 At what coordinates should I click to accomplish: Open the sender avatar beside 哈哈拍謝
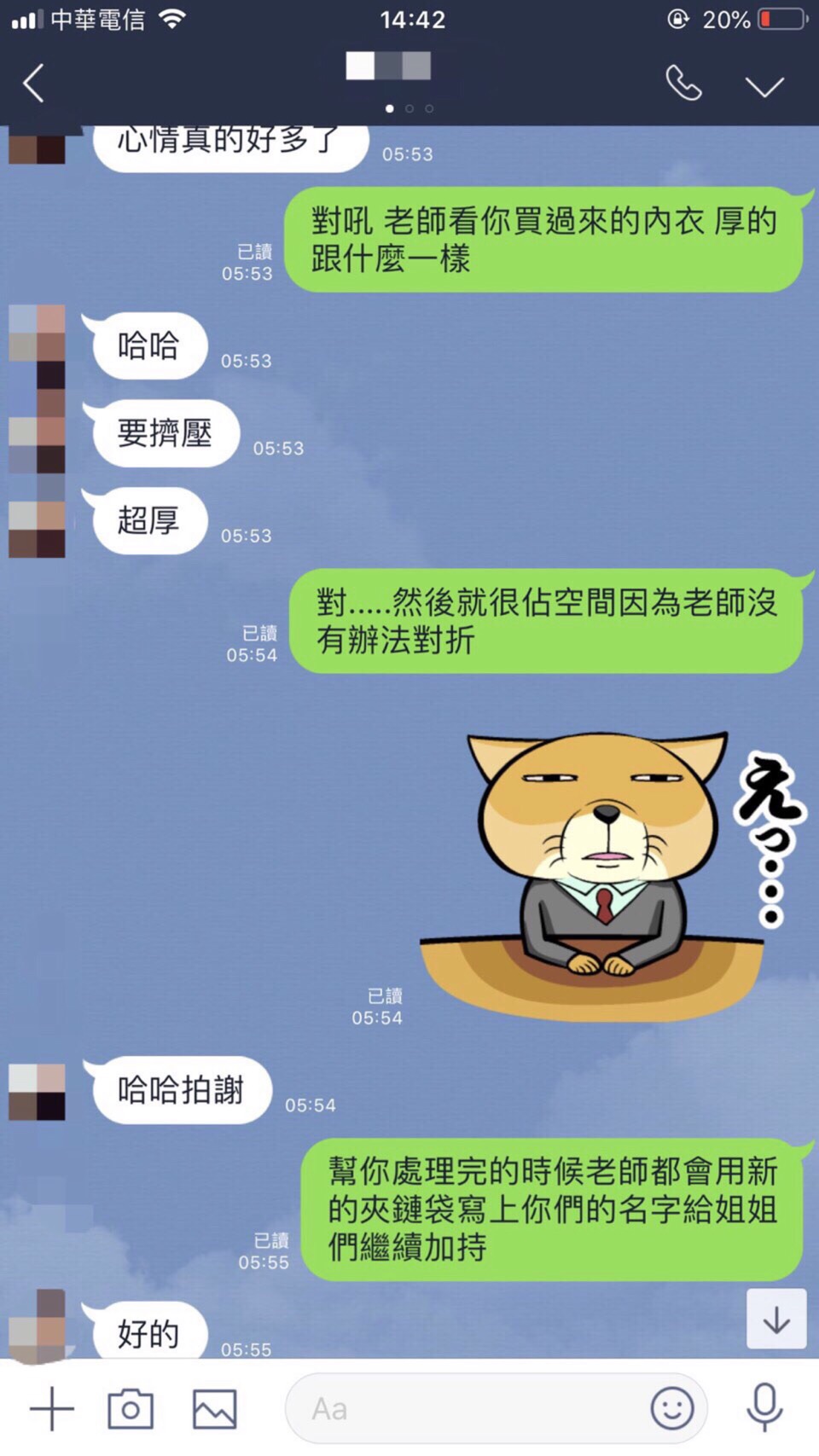(38, 1092)
